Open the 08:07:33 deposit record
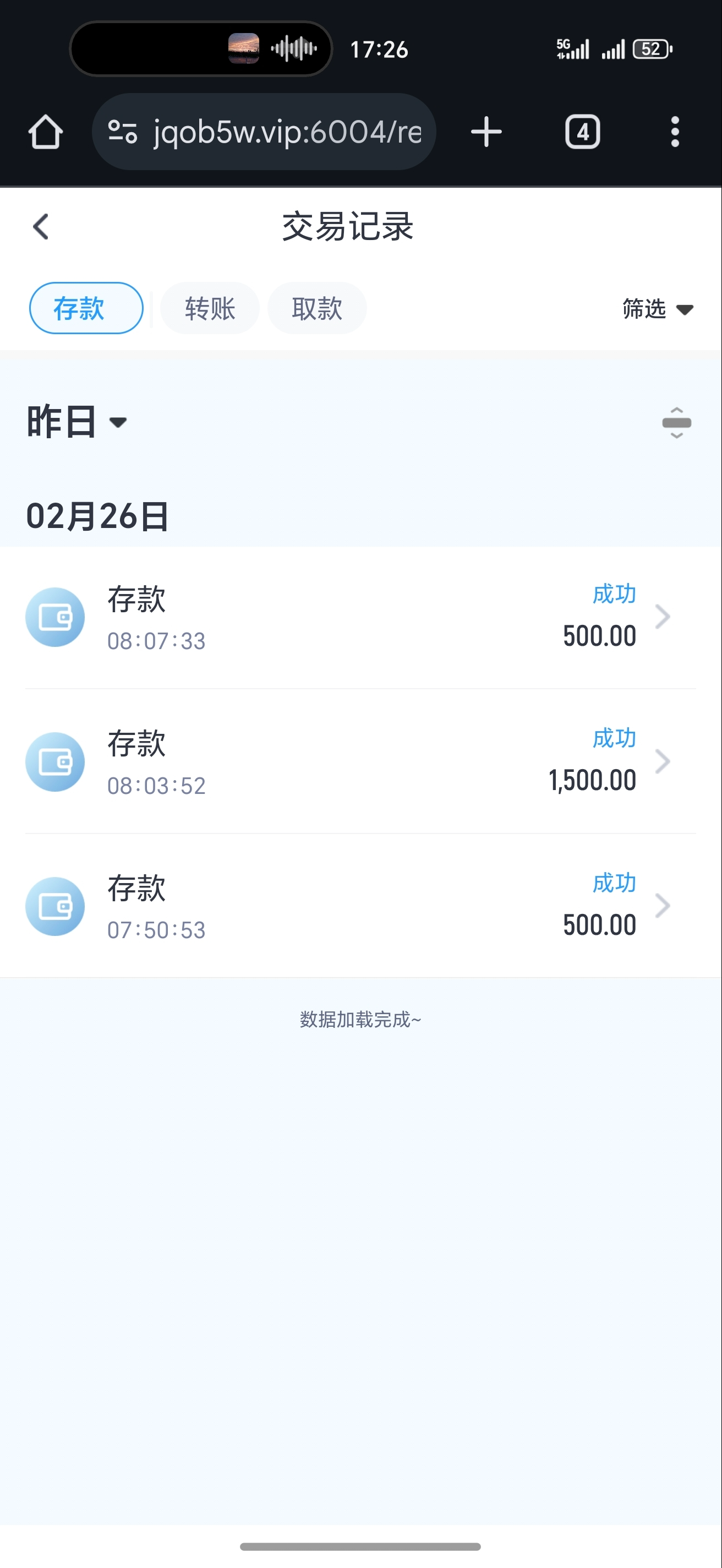Viewport: 722px width, 1568px height. [360, 617]
